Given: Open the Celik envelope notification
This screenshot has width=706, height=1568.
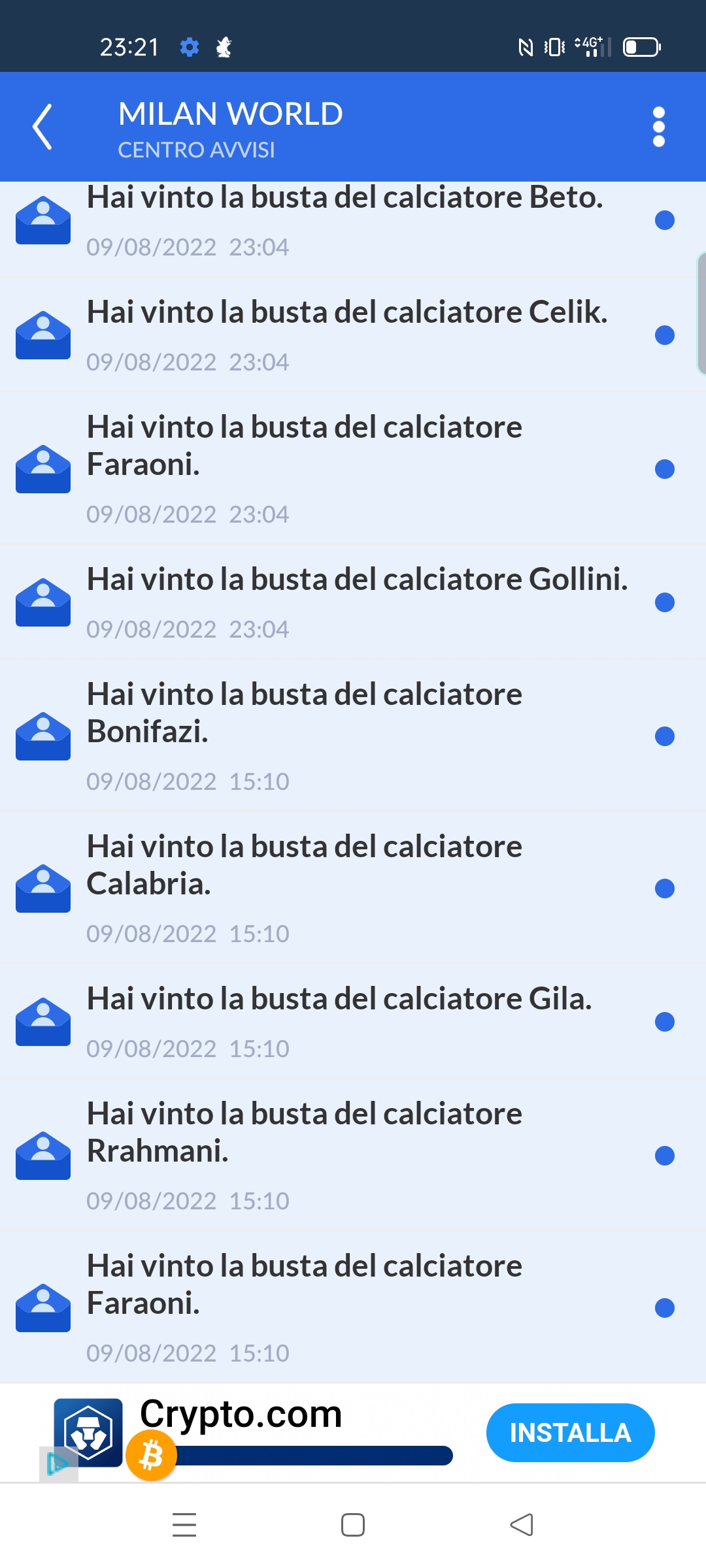Looking at the screenshot, I should 347,335.
